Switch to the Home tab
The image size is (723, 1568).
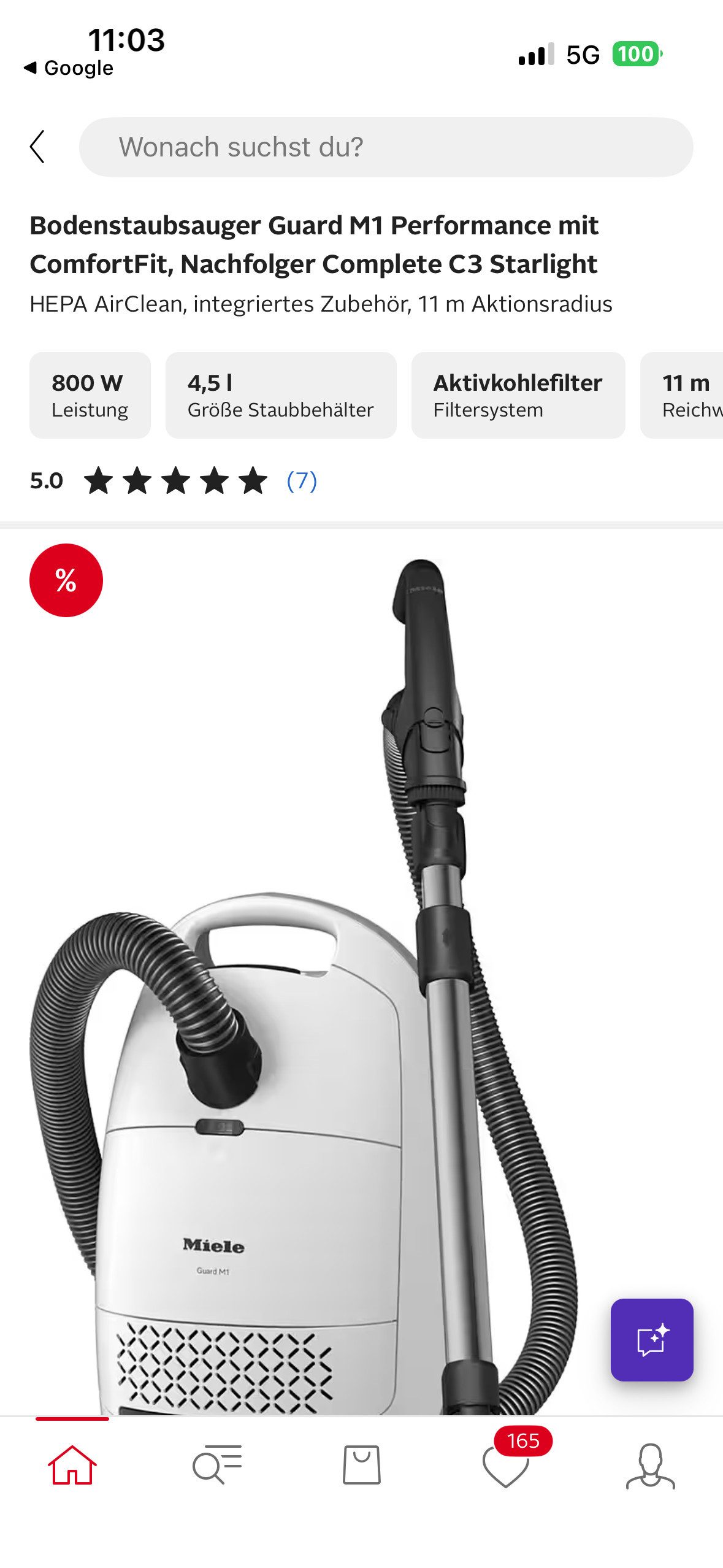click(x=72, y=1465)
